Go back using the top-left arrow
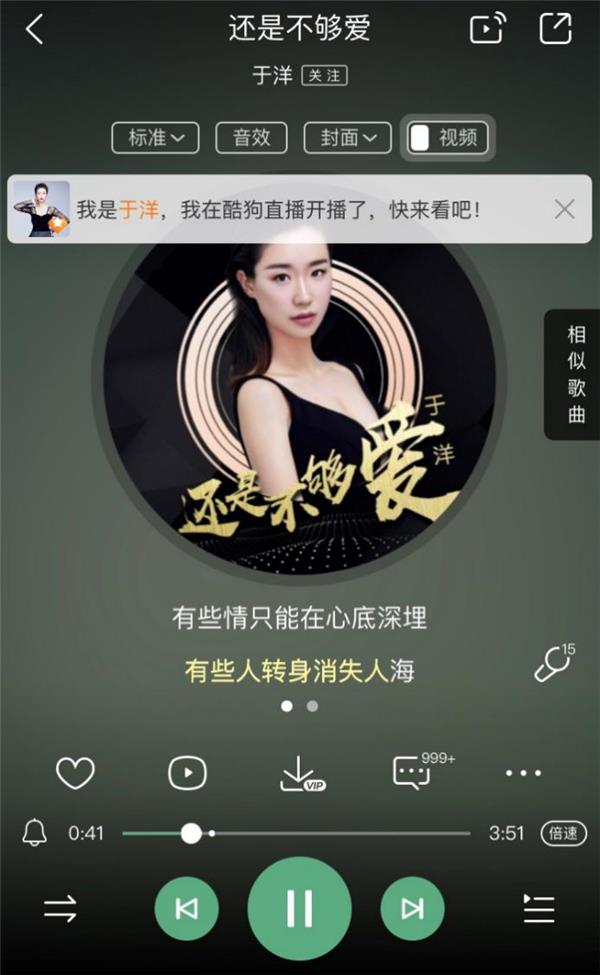Screen dimensions: 600x975 tap(35, 30)
